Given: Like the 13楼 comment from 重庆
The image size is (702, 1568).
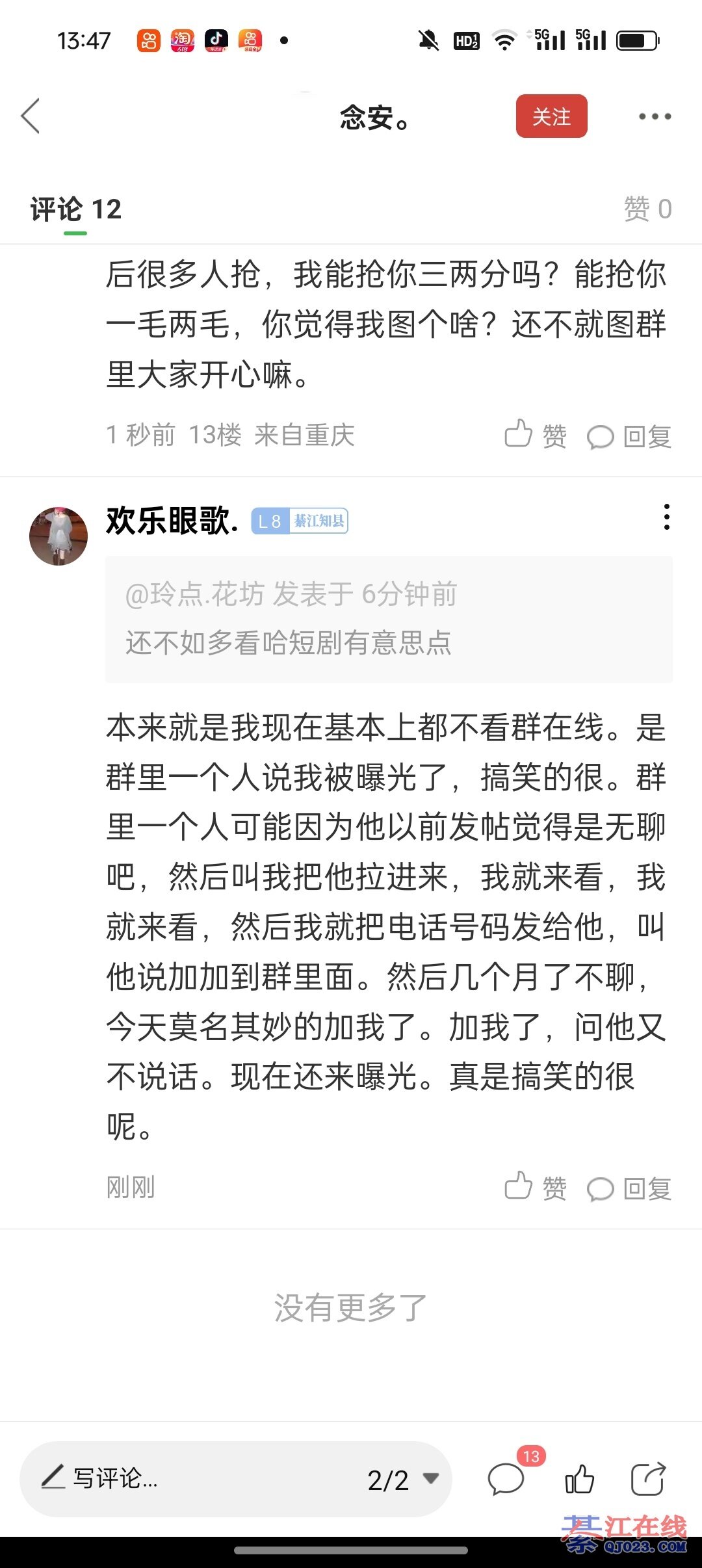Looking at the screenshot, I should click(535, 435).
